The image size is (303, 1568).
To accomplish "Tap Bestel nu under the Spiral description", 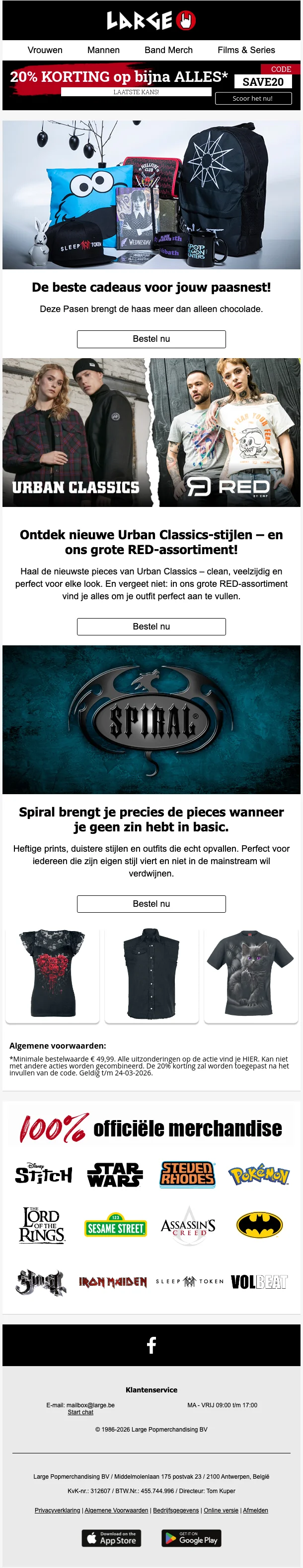I will tap(151, 904).
